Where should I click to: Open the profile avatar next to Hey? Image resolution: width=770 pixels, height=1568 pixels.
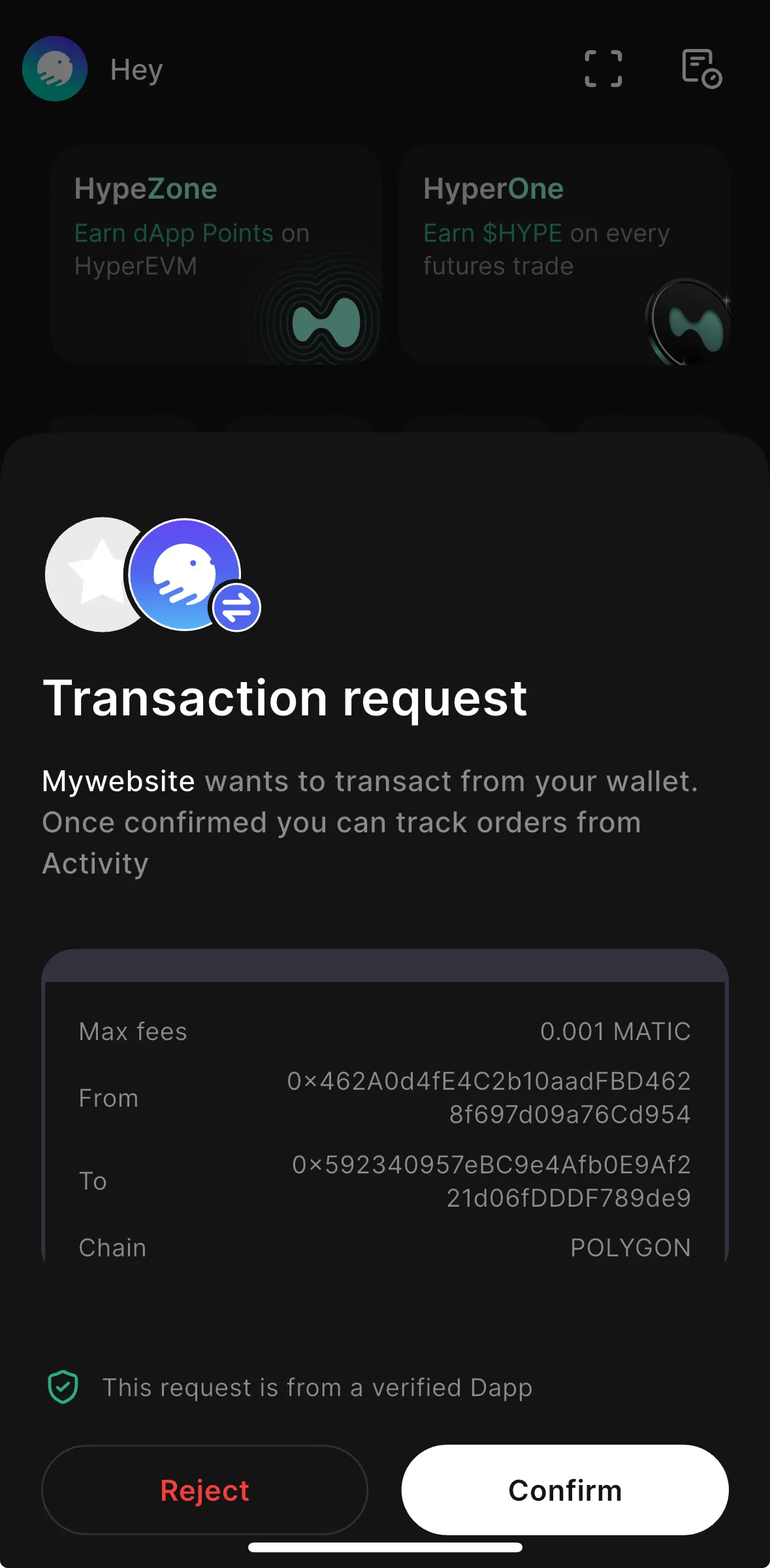55,69
